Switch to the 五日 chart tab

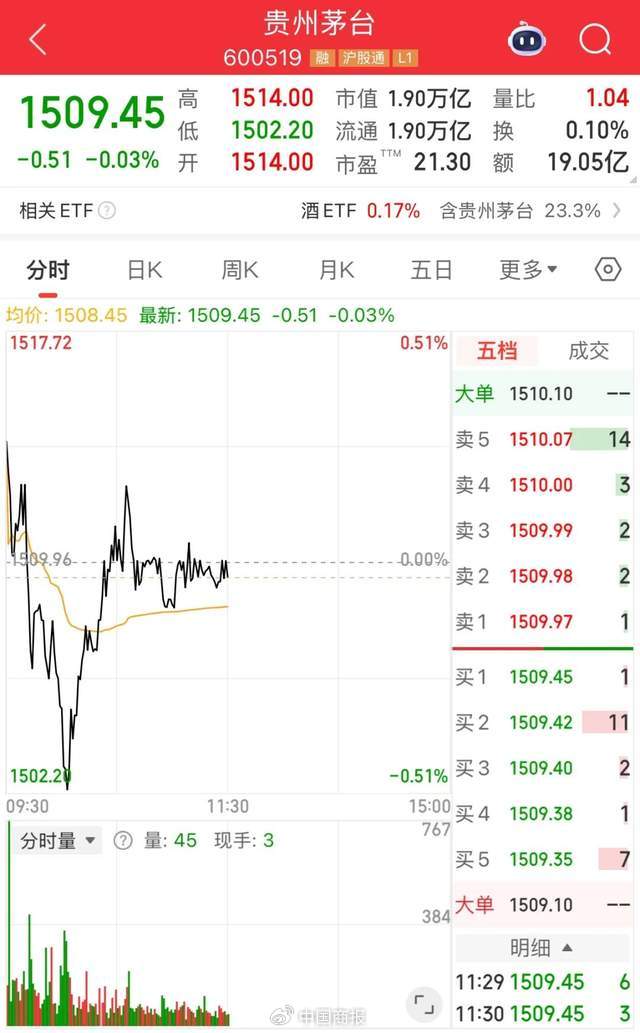point(432,270)
